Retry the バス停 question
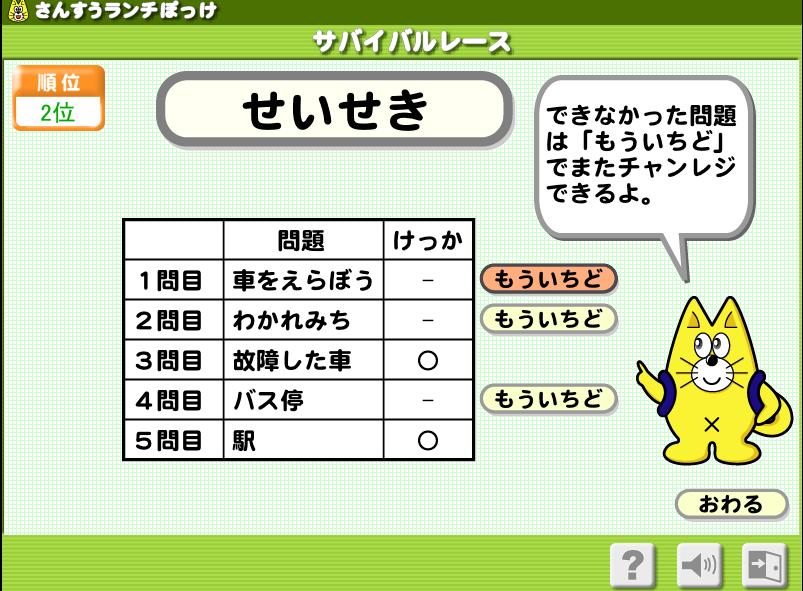 pos(548,399)
